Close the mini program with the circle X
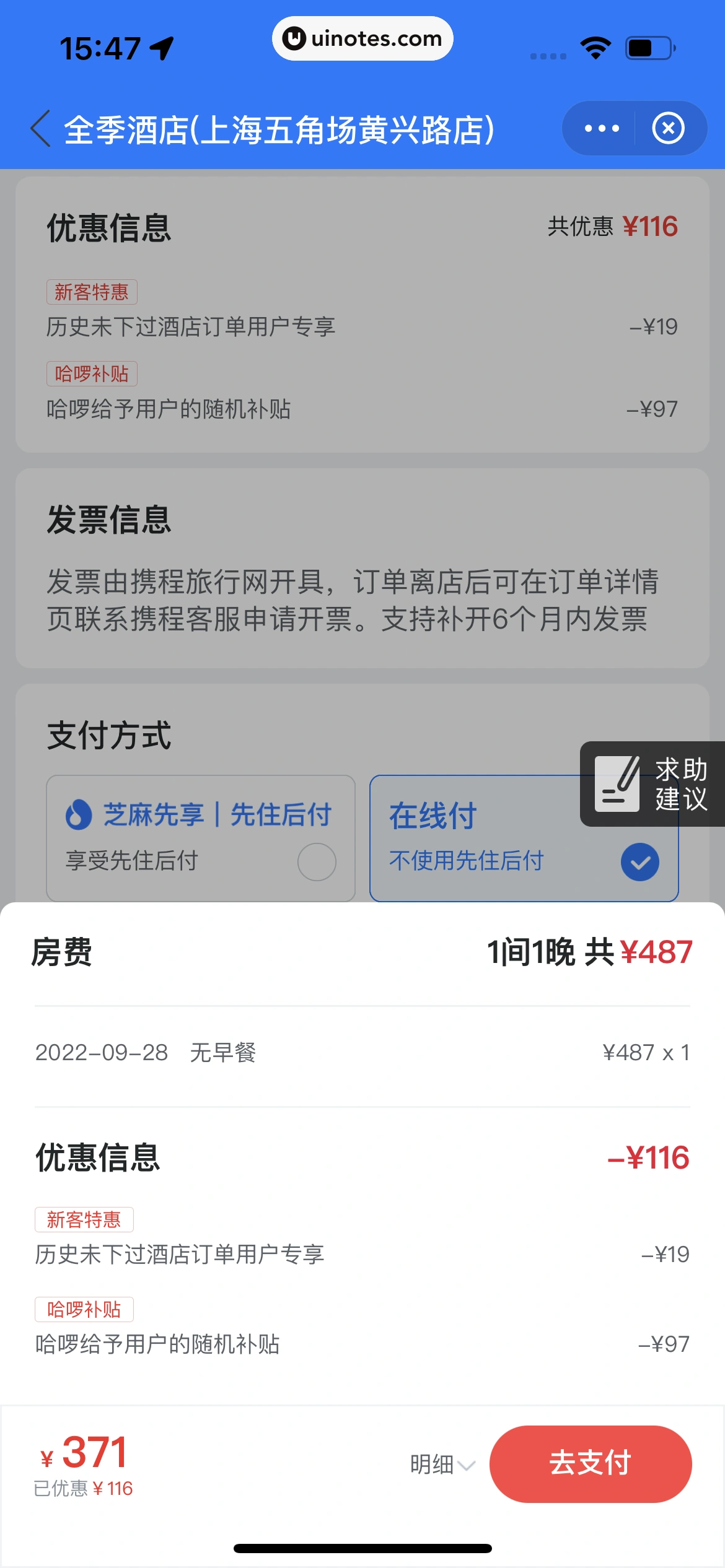The width and height of the screenshot is (725, 1568). [x=669, y=128]
